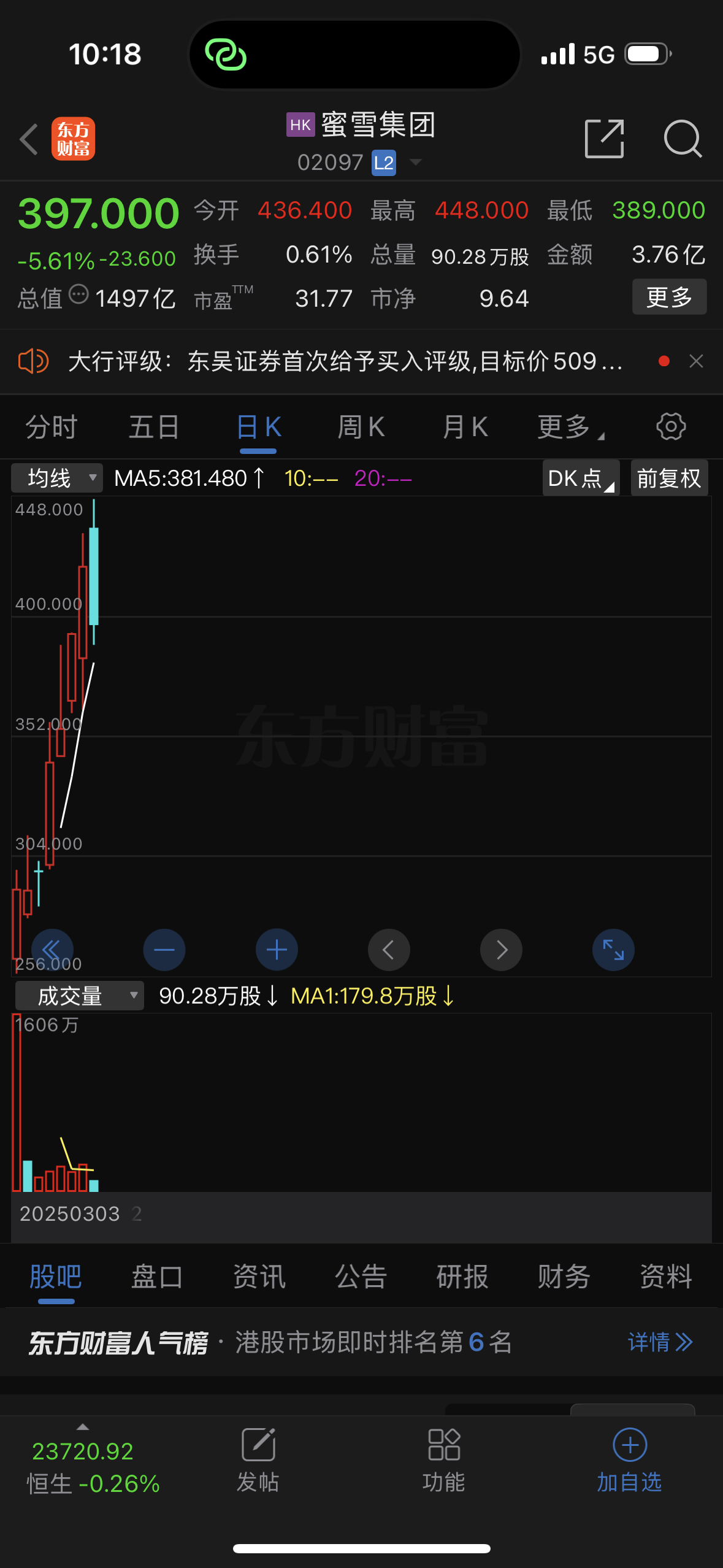Screen dimensions: 723x1568
Task: Tap 更多 button for more quote details
Action: pos(669,298)
